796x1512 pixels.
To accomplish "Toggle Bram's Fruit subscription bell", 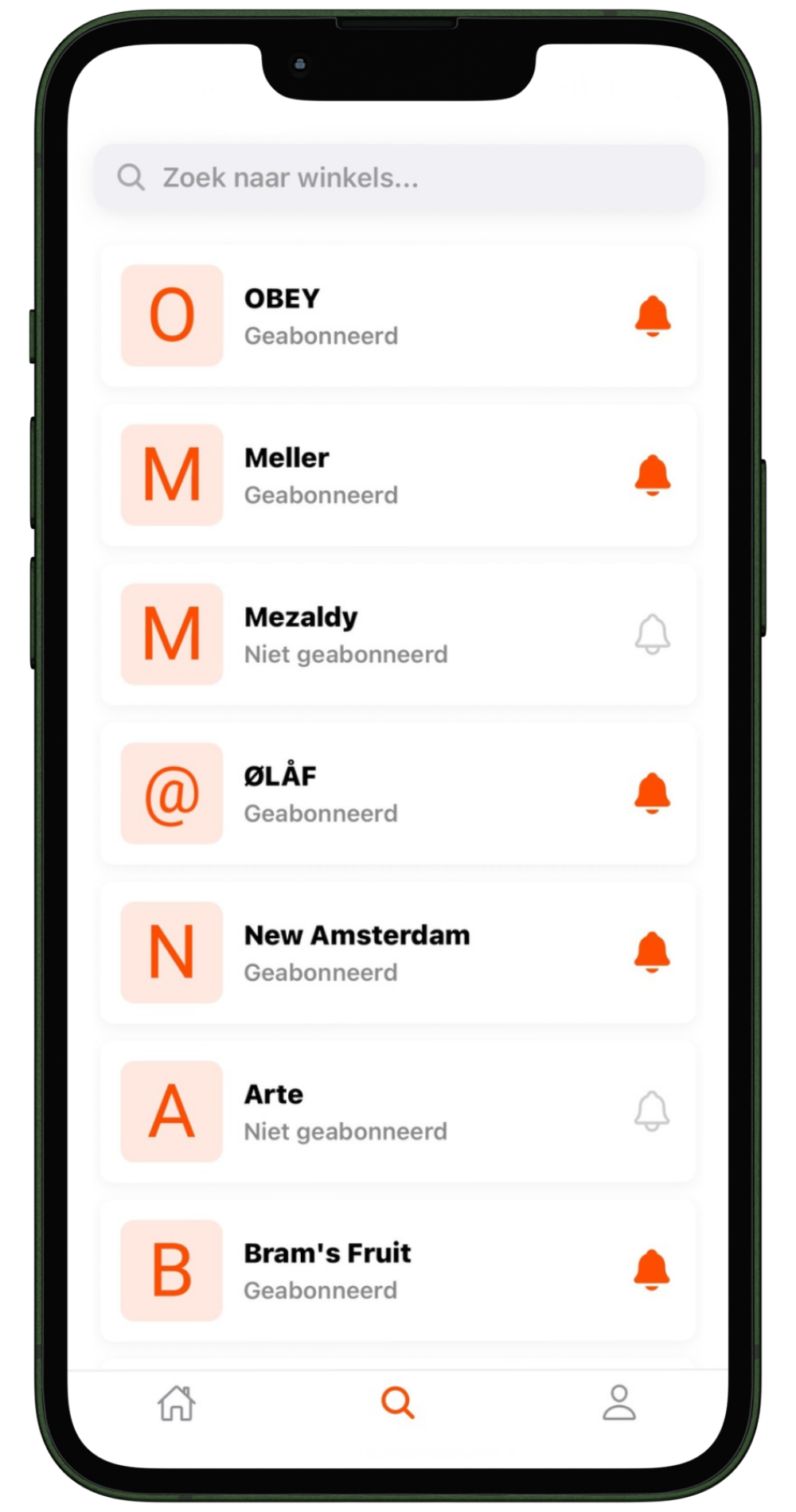I will pos(652,1270).
